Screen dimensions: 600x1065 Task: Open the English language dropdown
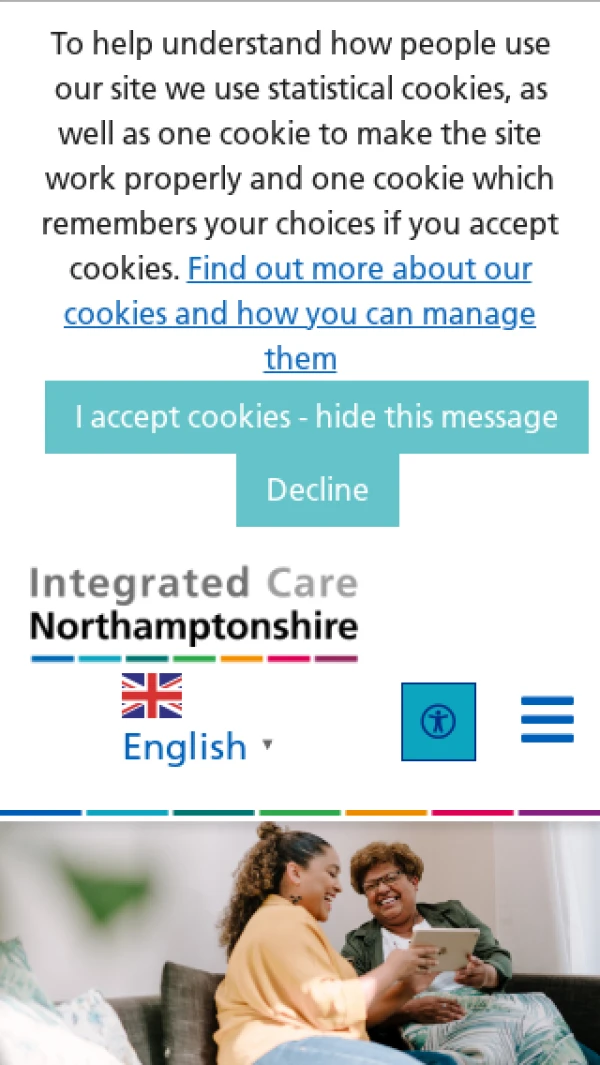[196, 746]
